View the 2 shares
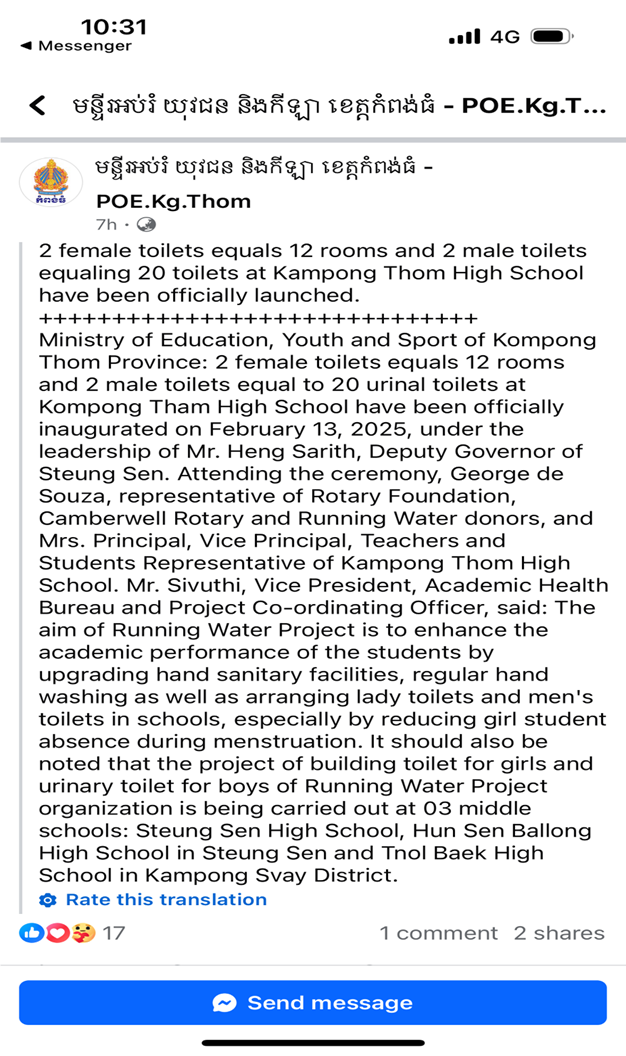626x1056 pixels. 559,933
